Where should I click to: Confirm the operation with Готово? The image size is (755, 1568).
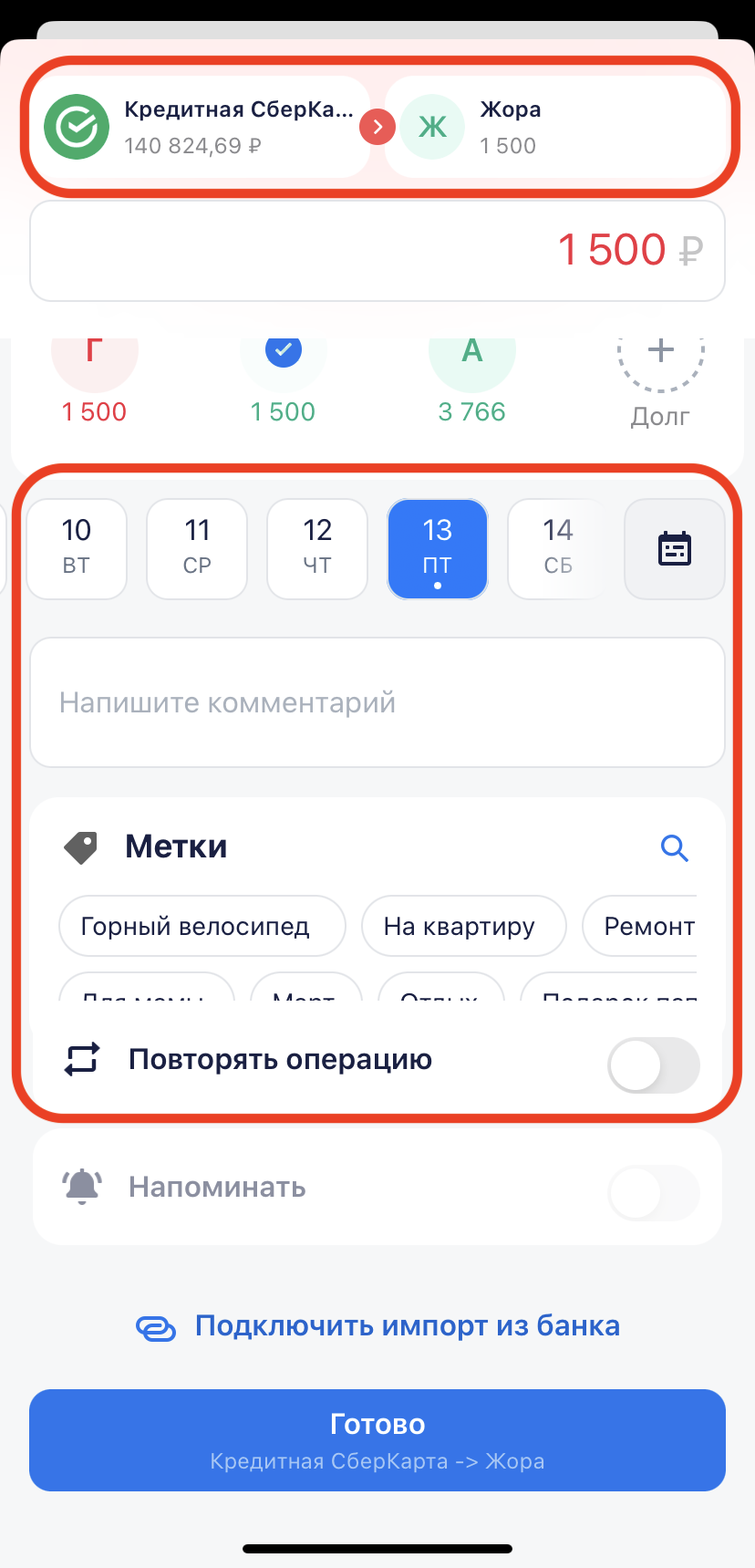pos(377,1439)
